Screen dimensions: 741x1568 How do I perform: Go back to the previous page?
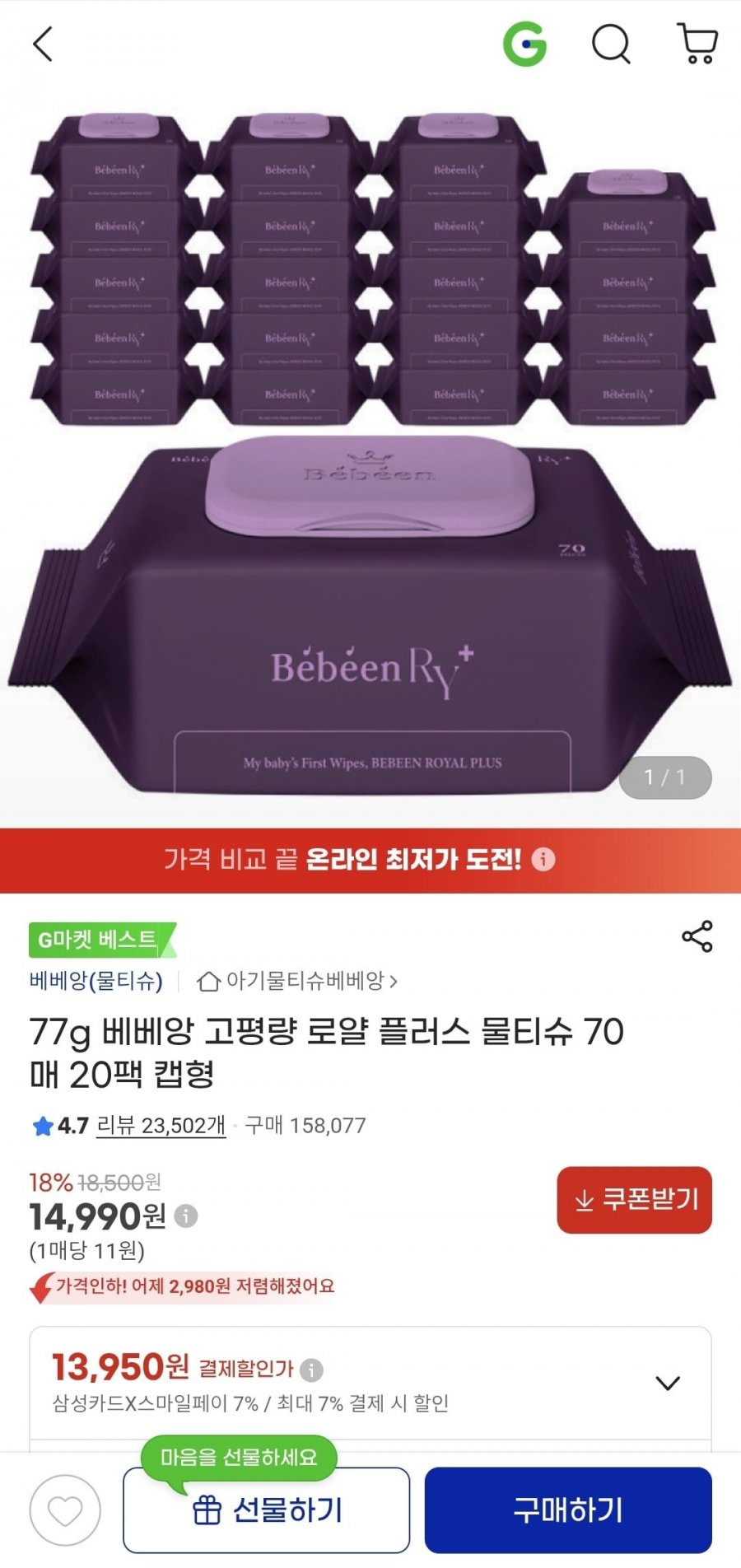tap(43, 44)
